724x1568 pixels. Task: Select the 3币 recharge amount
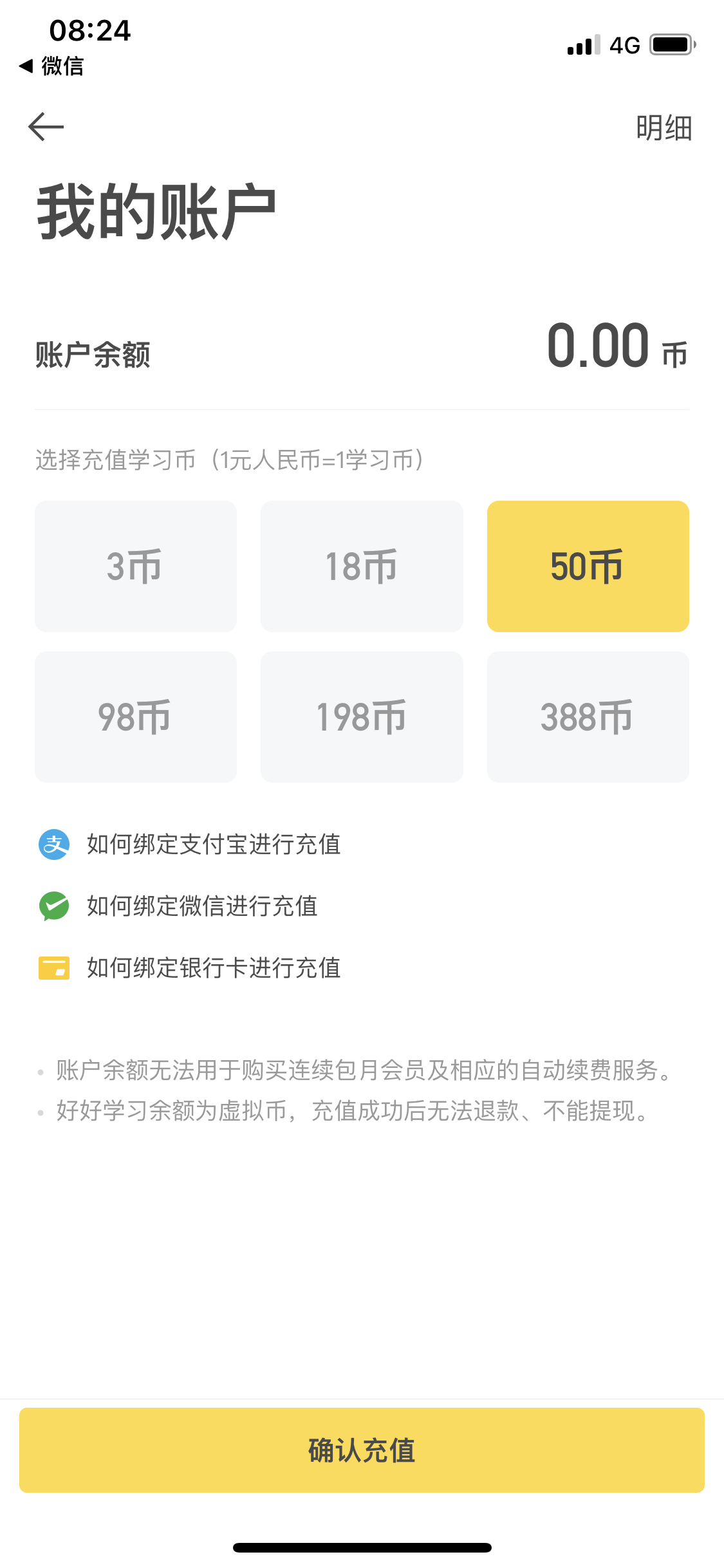tap(136, 566)
